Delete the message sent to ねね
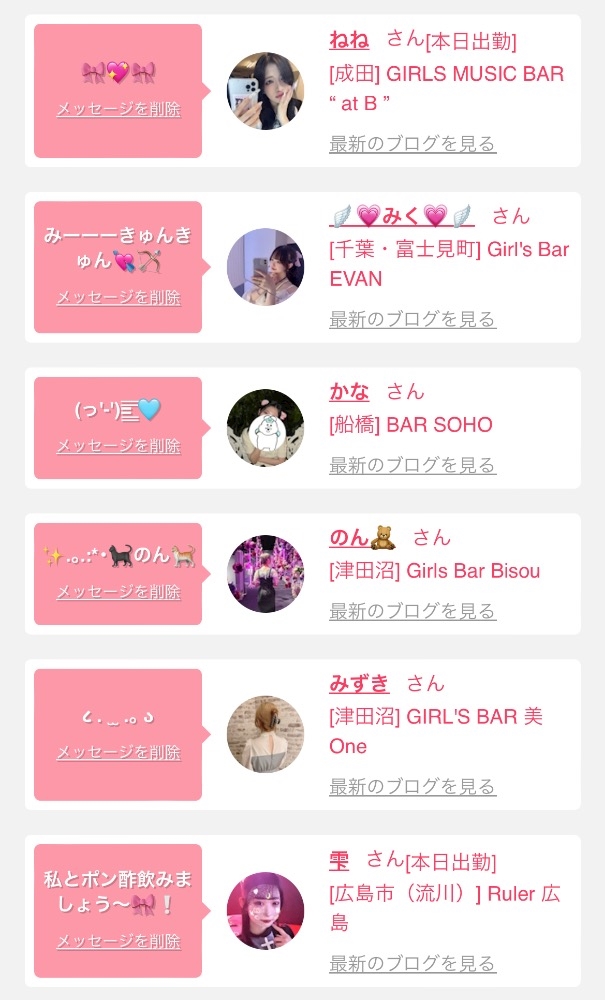Viewport: 605px width, 1000px height. [x=118, y=110]
